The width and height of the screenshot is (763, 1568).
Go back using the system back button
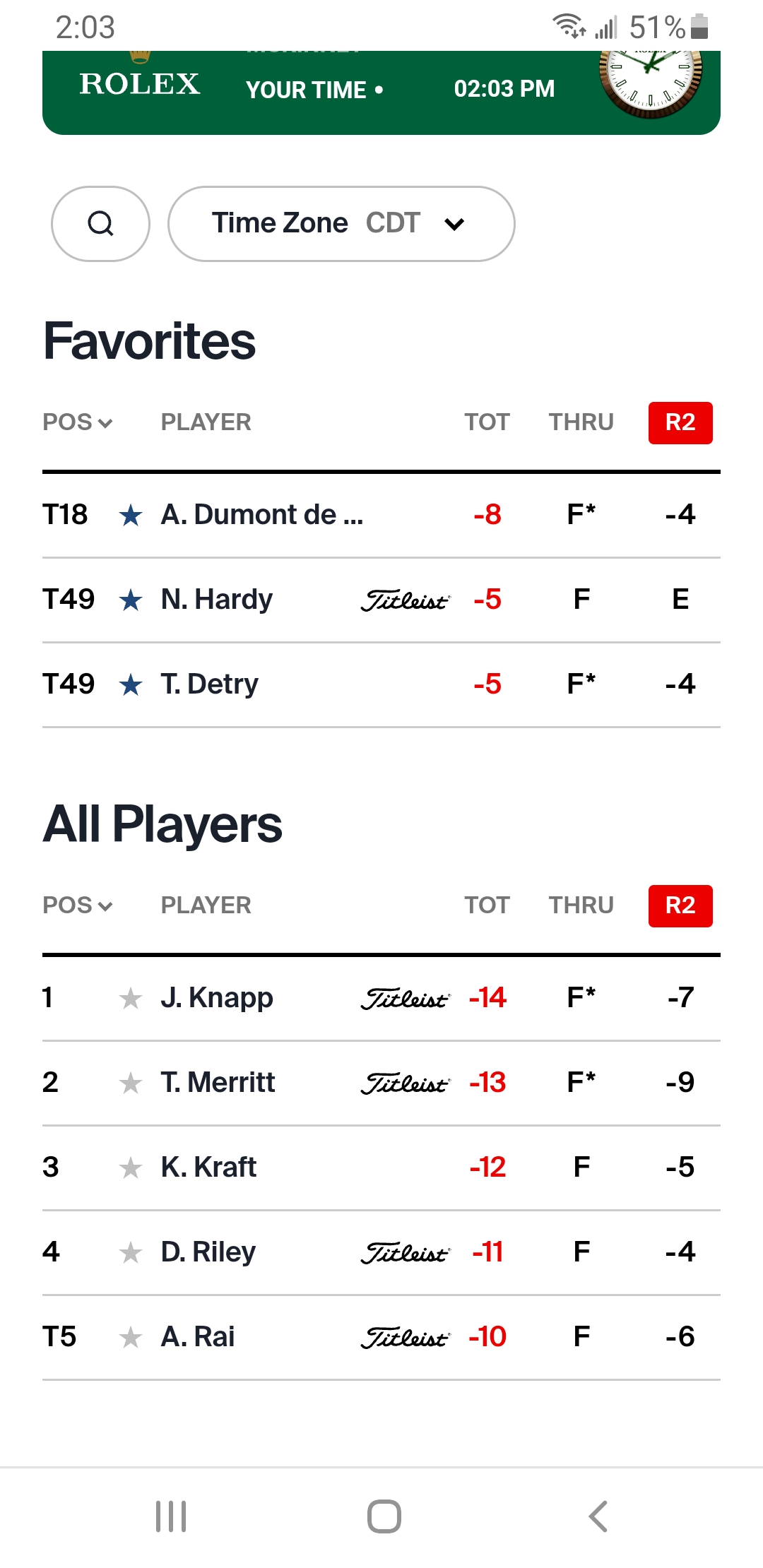(x=598, y=1516)
